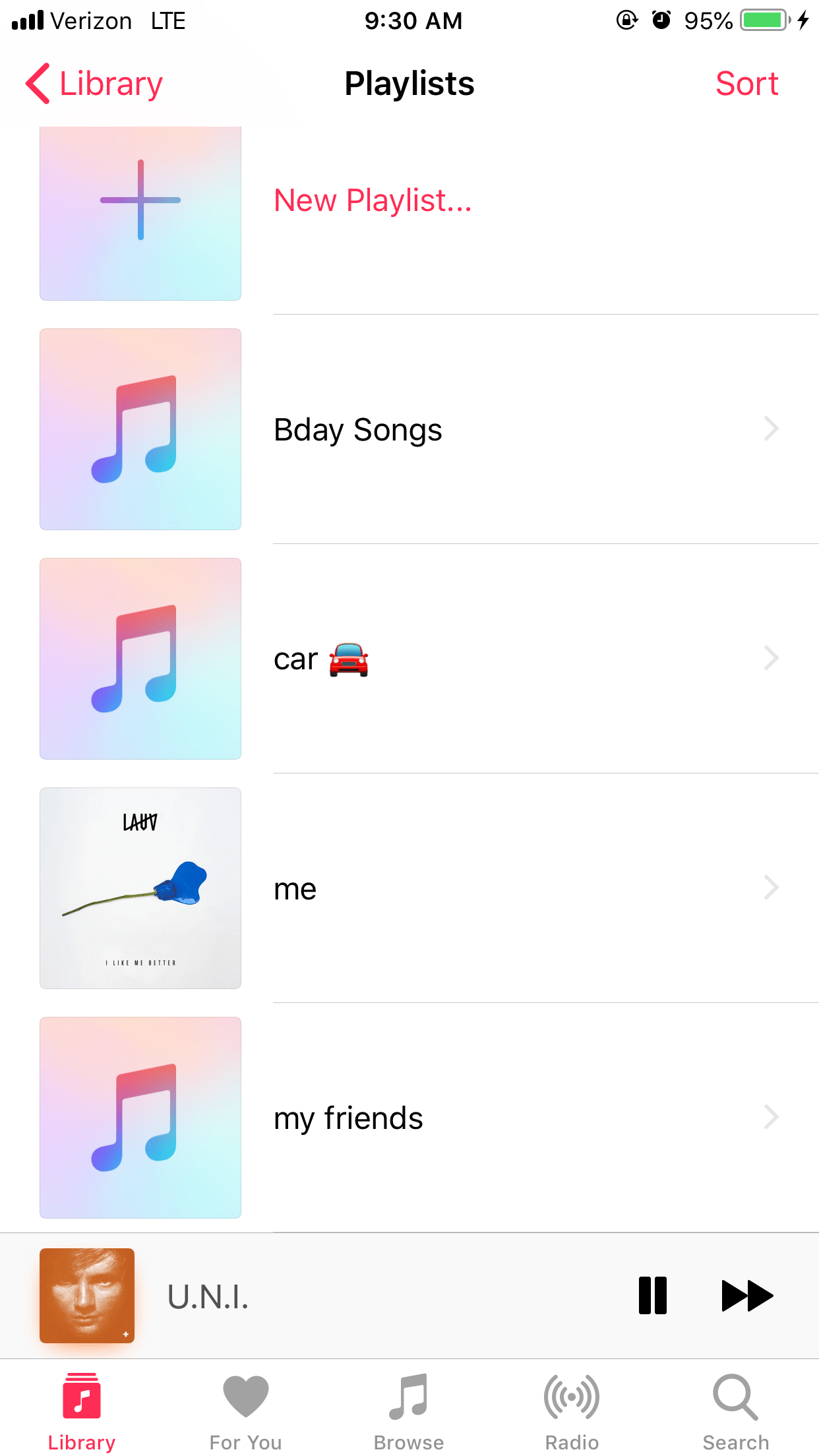Open the chevron next to Bday Songs
Viewport: 819px width, 1456px height.
(771, 428)
